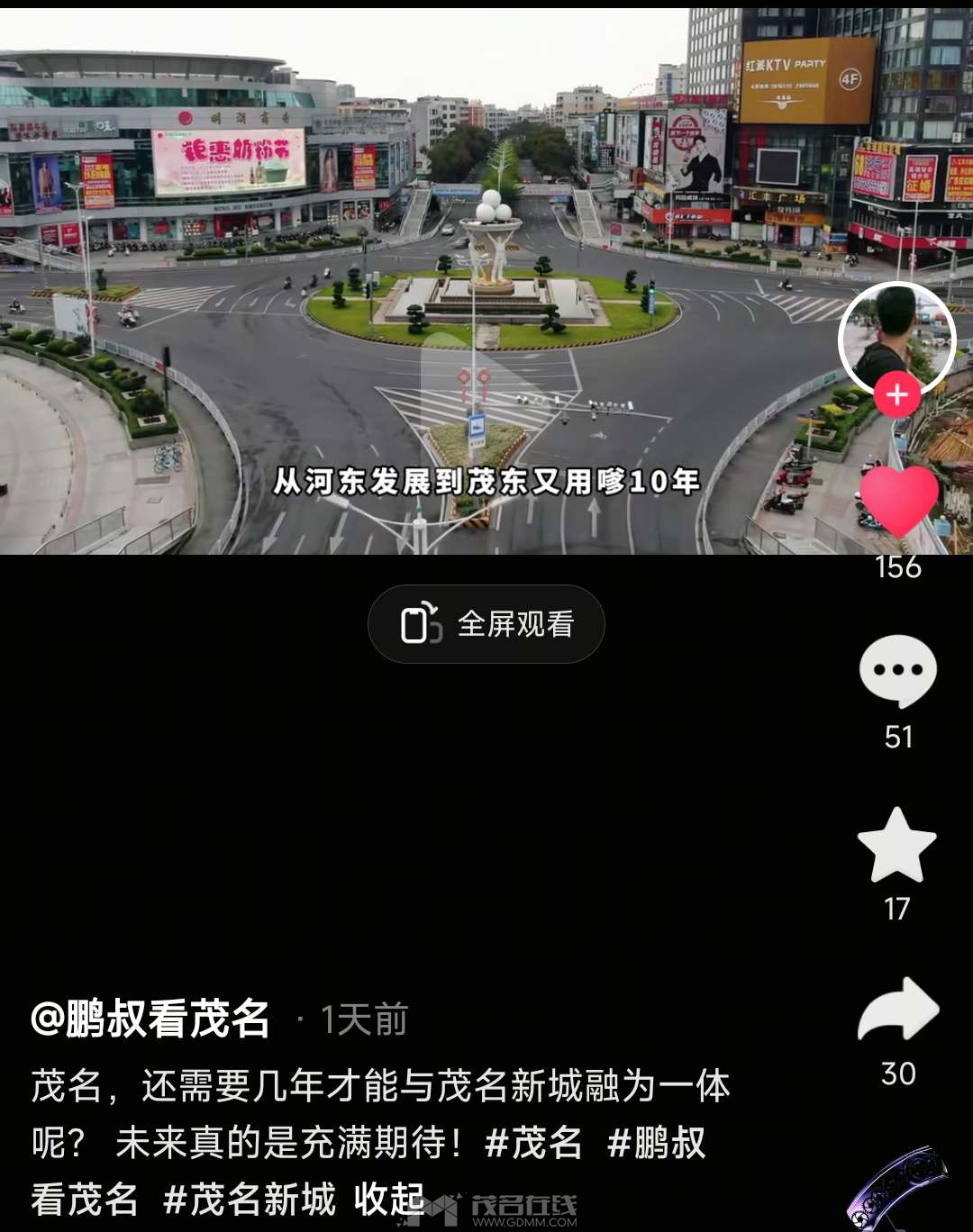
Task: Follow the creator with the red plus
Action: [896, 394]
